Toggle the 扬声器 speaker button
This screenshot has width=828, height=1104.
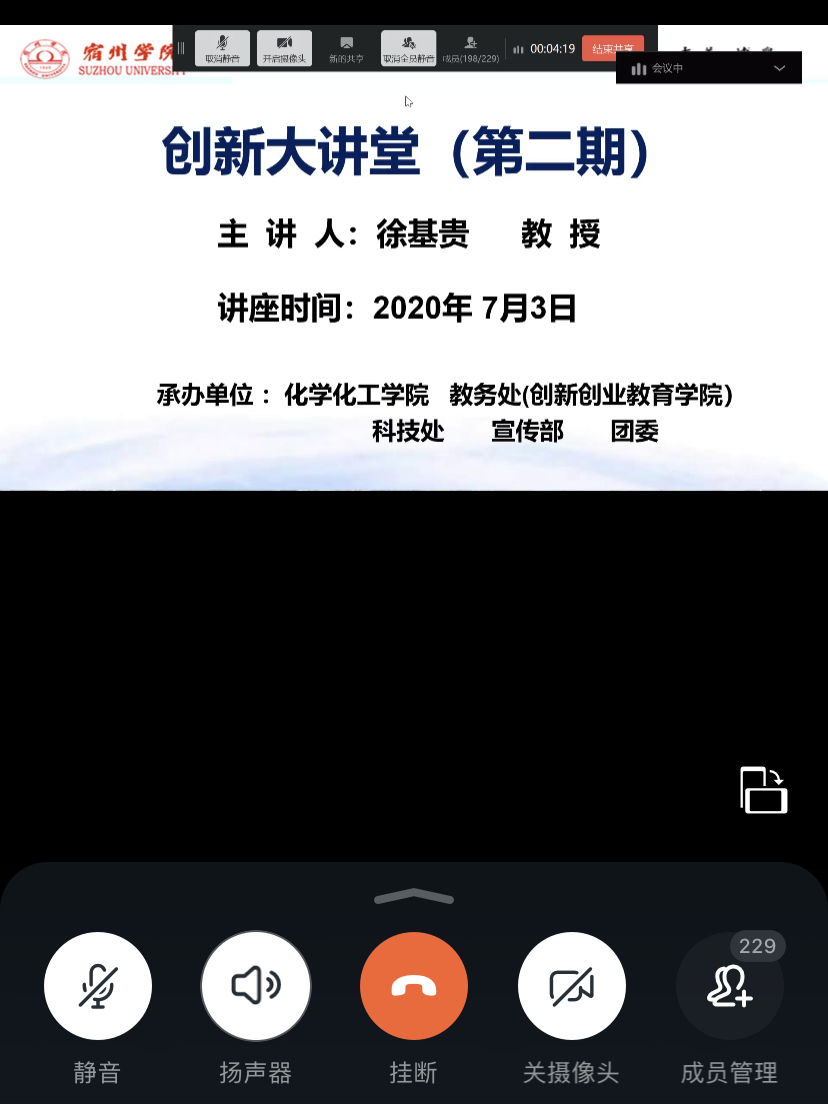click(x=256, y=986)
